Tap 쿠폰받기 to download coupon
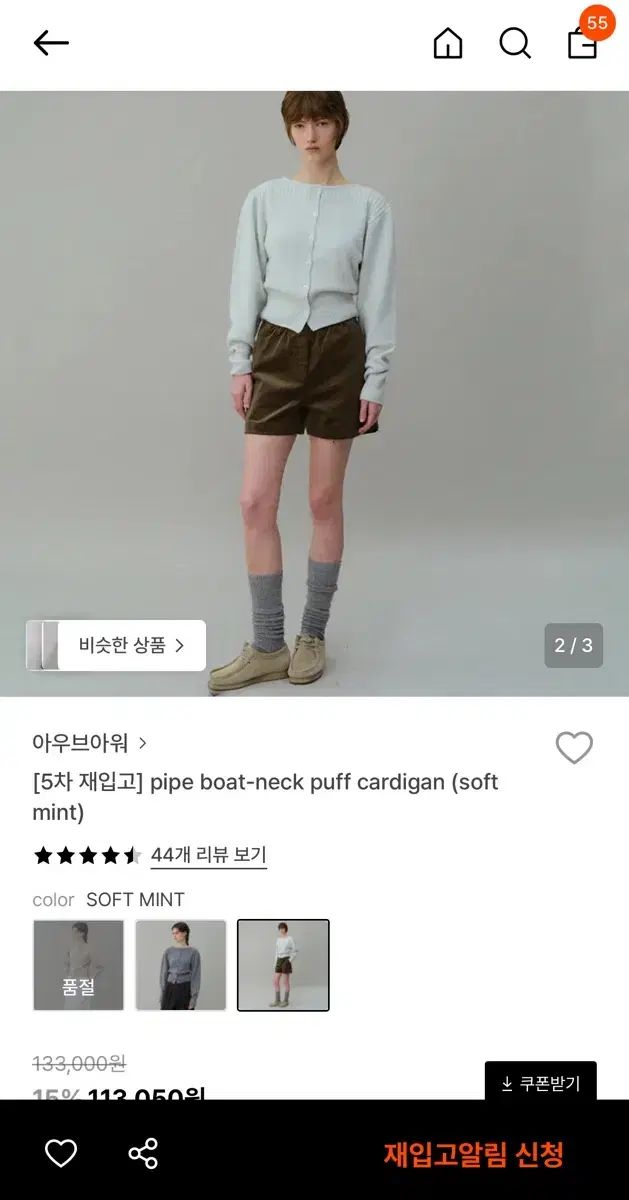Viewport: 629px width, 1200px height. (540, 1083)
